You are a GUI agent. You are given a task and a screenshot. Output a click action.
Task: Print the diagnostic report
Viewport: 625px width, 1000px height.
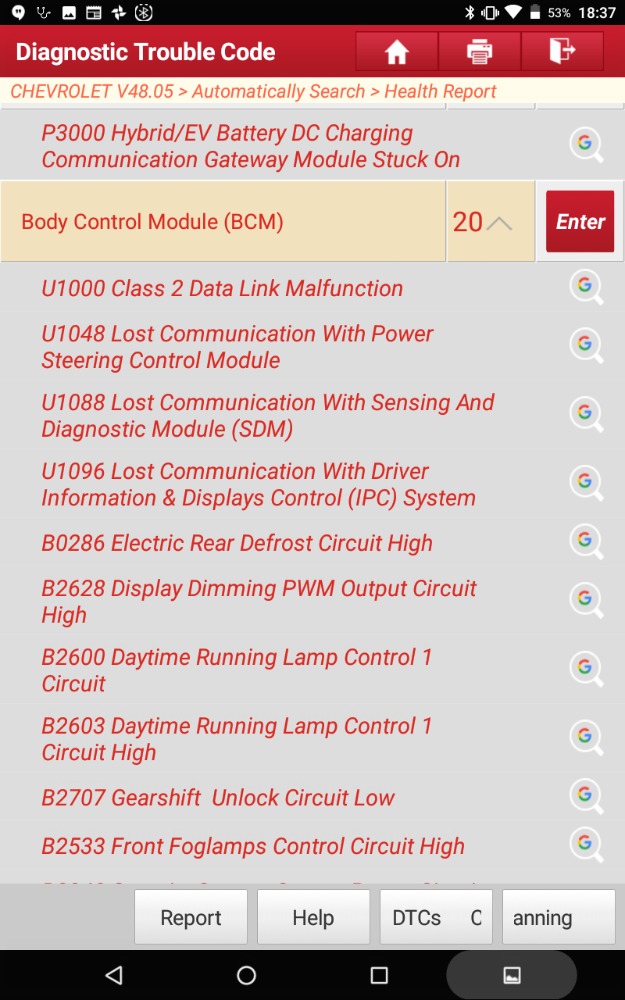pos(479,51)
